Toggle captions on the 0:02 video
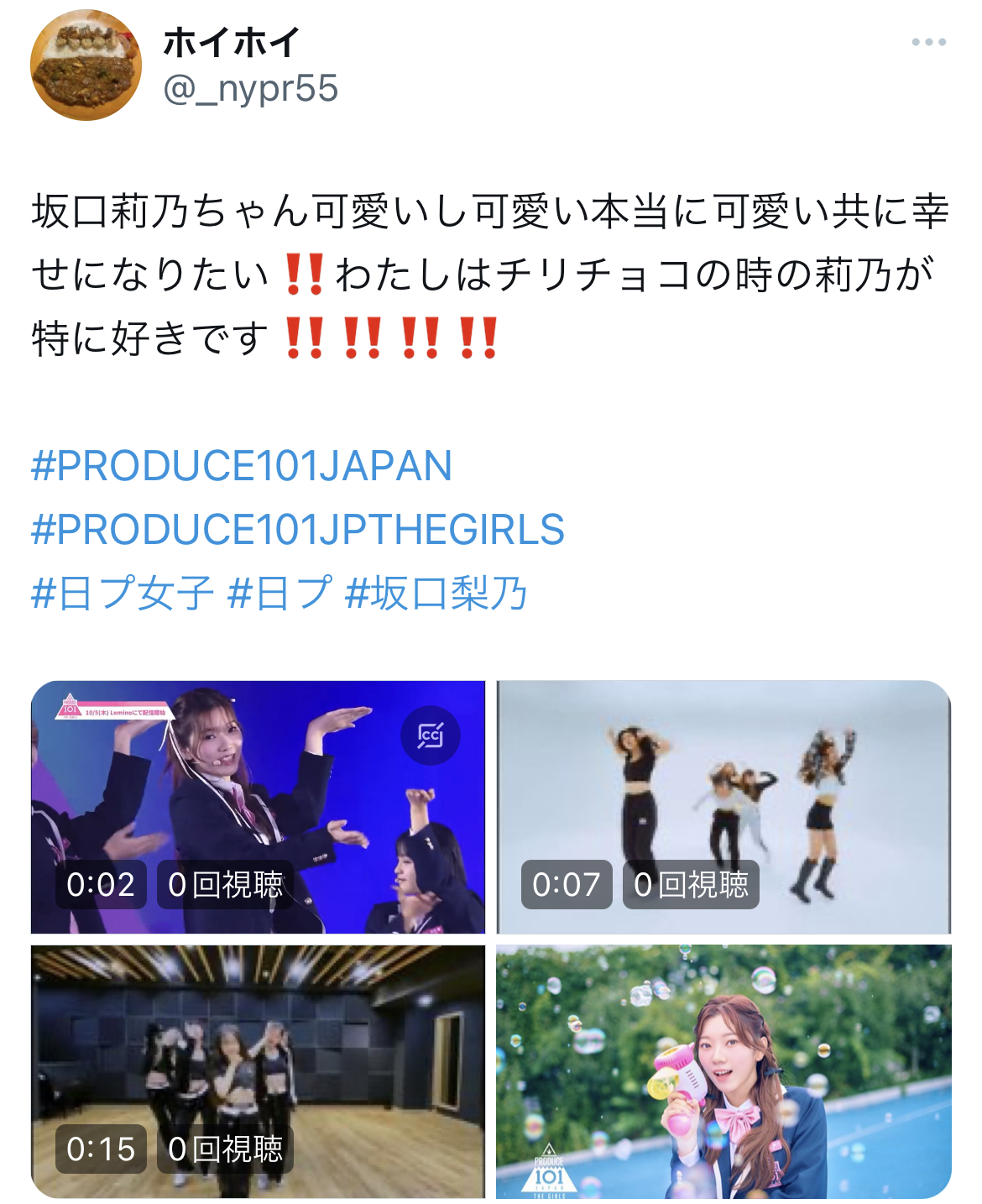 [431, 735]
